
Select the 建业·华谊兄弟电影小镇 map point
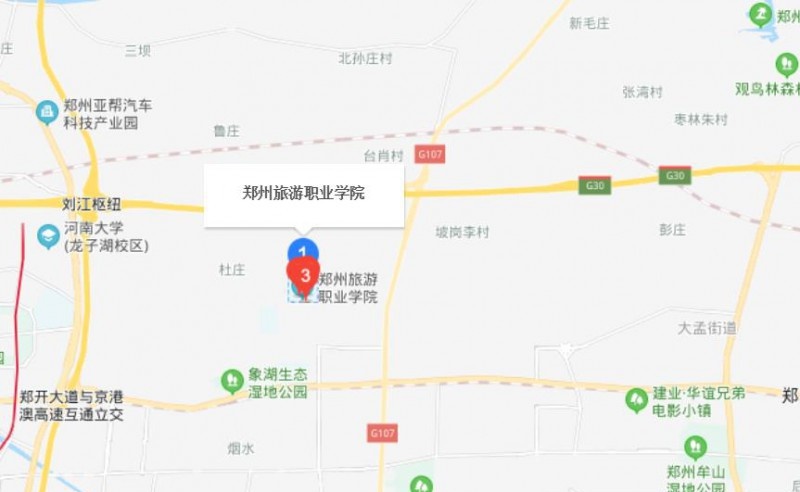coord(636,401)
